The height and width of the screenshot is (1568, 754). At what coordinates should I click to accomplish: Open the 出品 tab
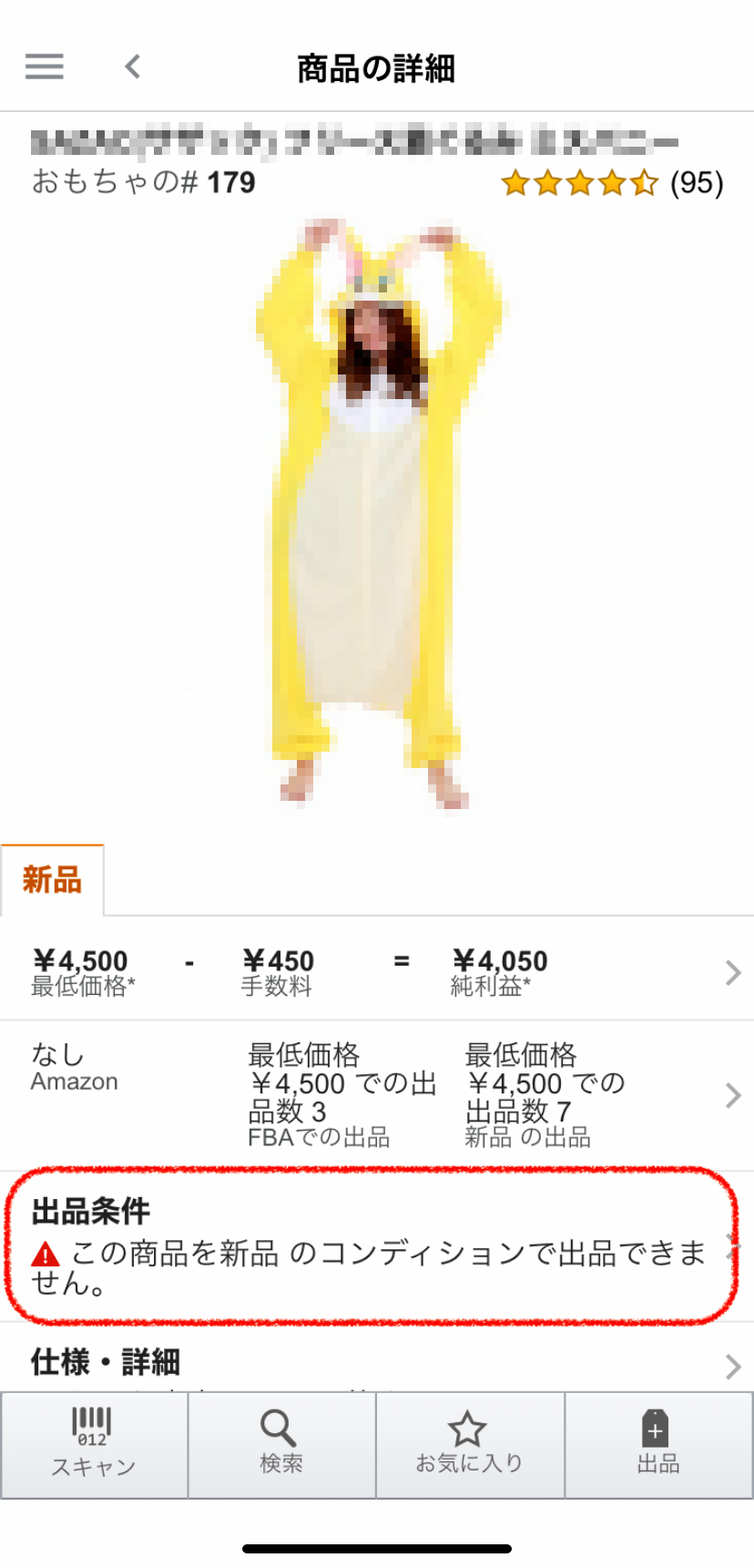[658, 1444]
